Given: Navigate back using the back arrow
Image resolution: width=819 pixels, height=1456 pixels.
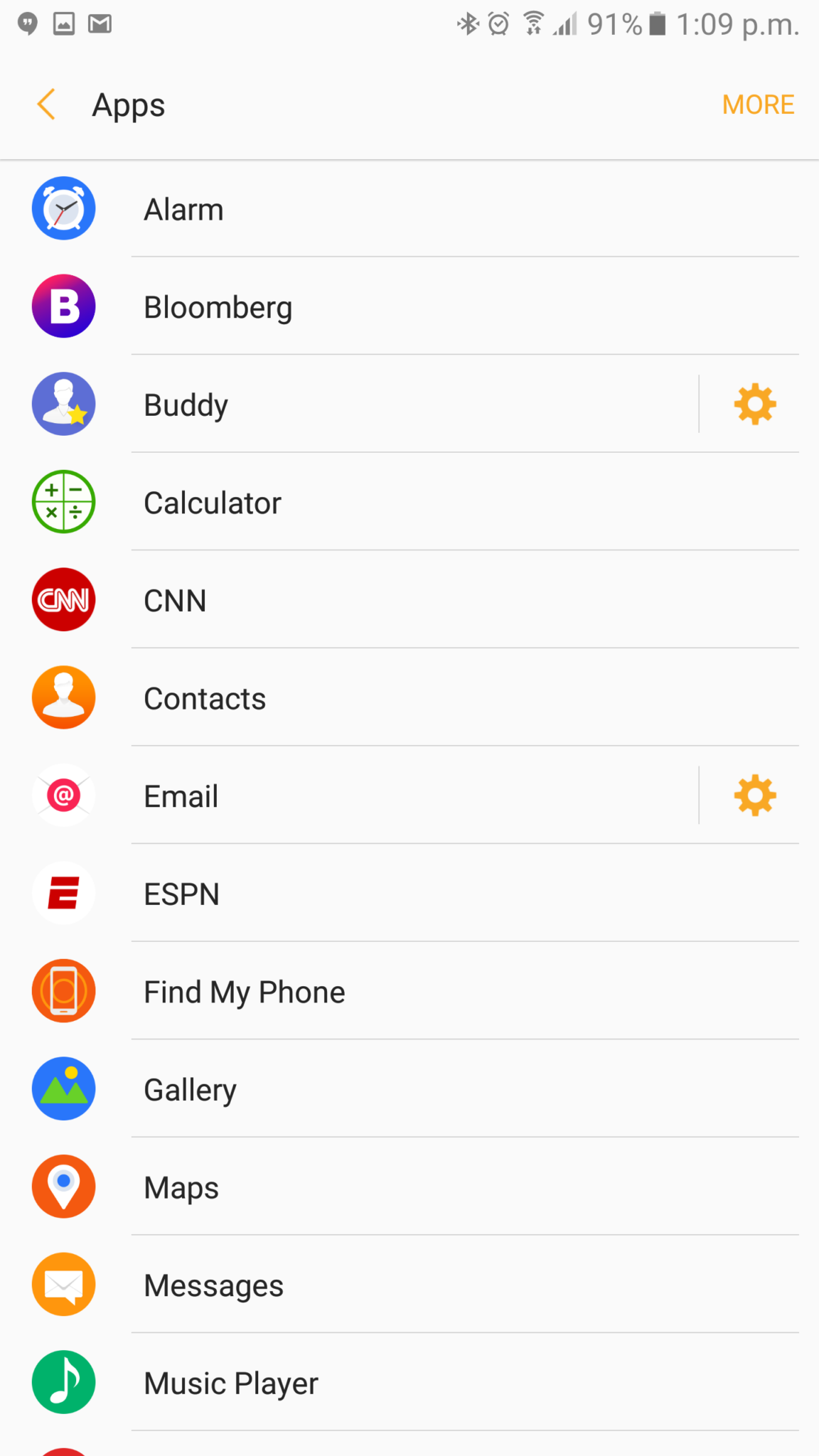Looking at the screenshot, I should [45, 104].
